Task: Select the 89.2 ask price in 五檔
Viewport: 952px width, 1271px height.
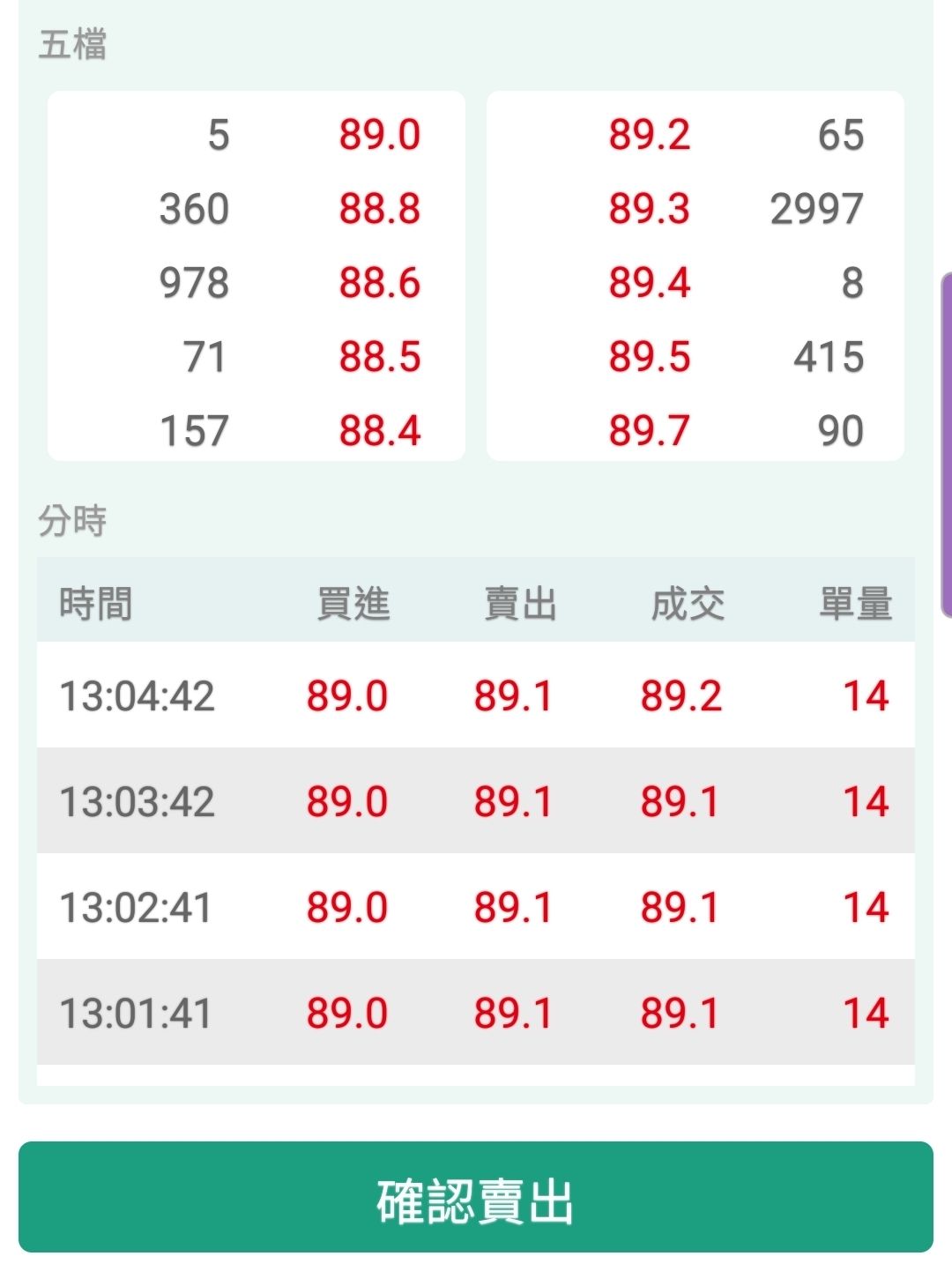Action: point(650,135)
